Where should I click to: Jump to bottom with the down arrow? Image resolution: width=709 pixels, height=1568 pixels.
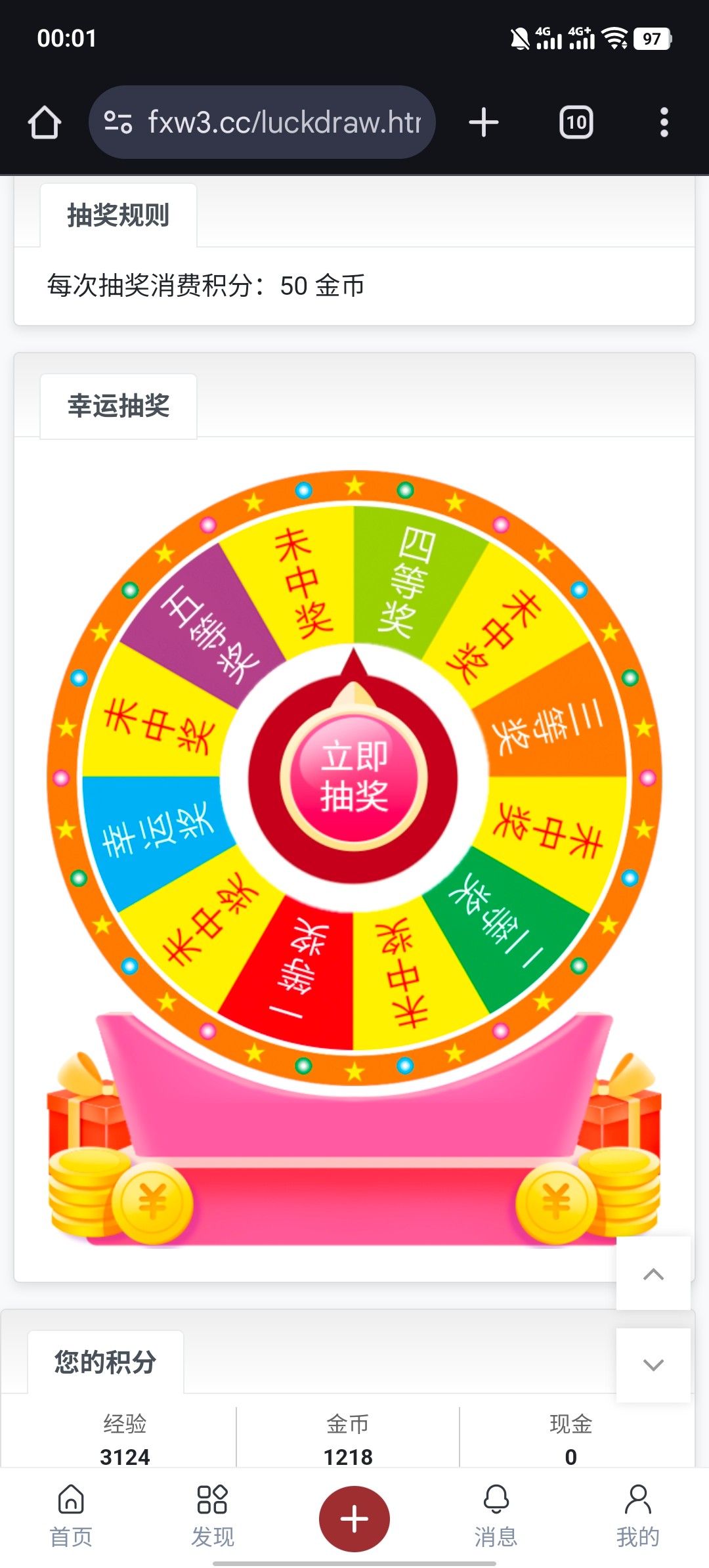click(653, 1365)
